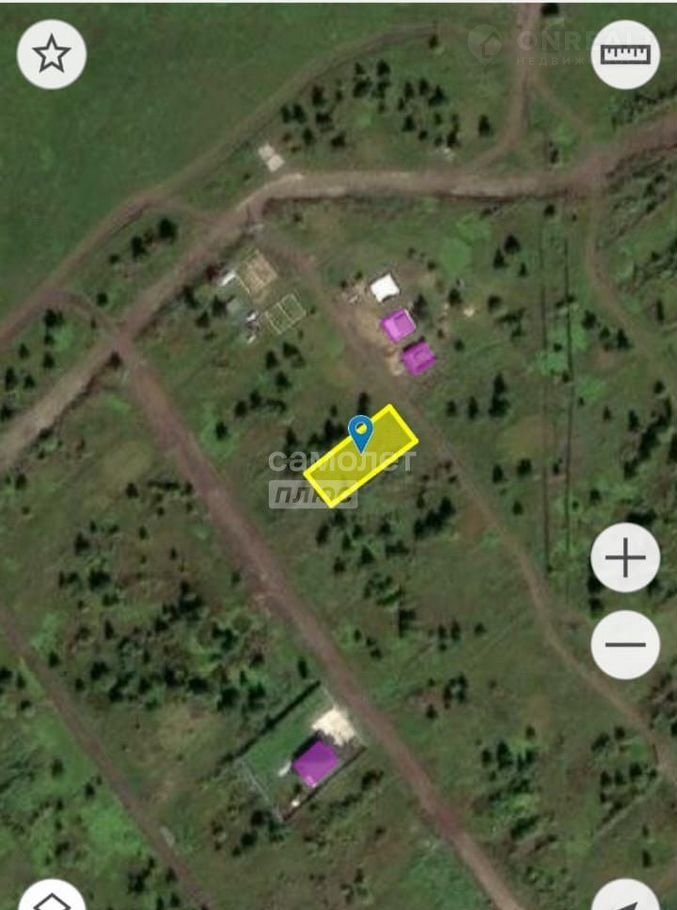This screenshot has height=910, width=677.
Task: Open the ruler measurement tool
Action: coord(625,55)
